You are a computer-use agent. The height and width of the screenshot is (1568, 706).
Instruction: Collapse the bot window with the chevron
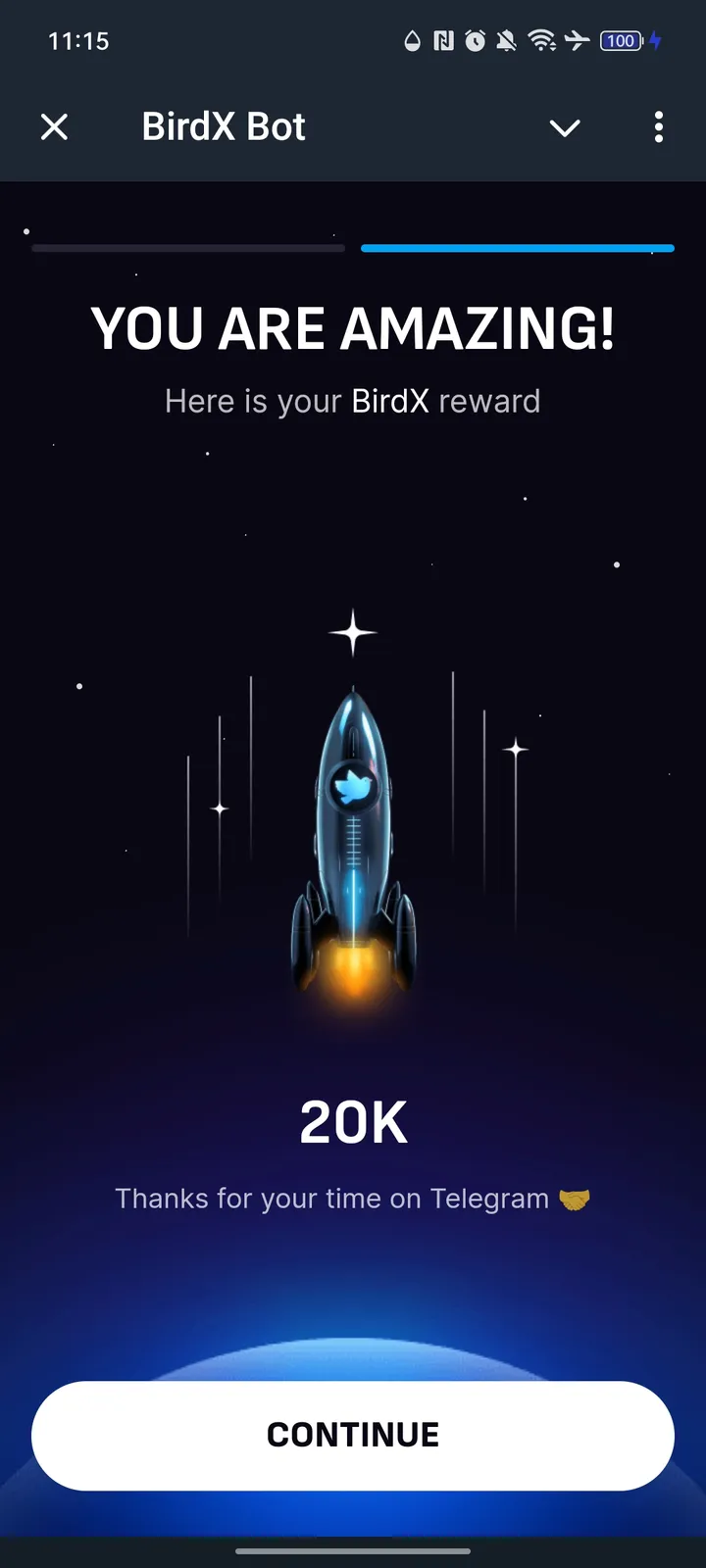pyautogui.click(x=565, y=127)
